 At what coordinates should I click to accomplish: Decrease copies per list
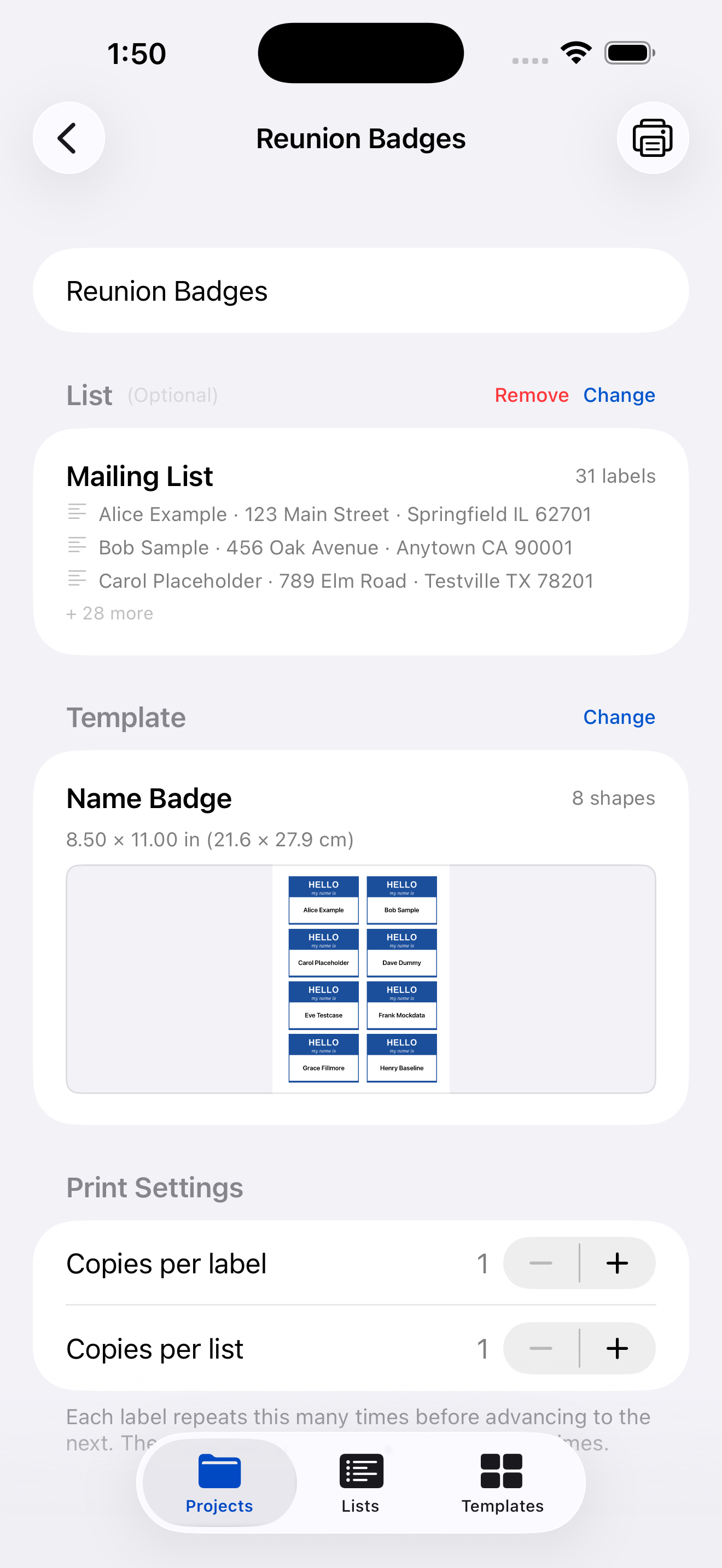click(x=540, y=1348)
